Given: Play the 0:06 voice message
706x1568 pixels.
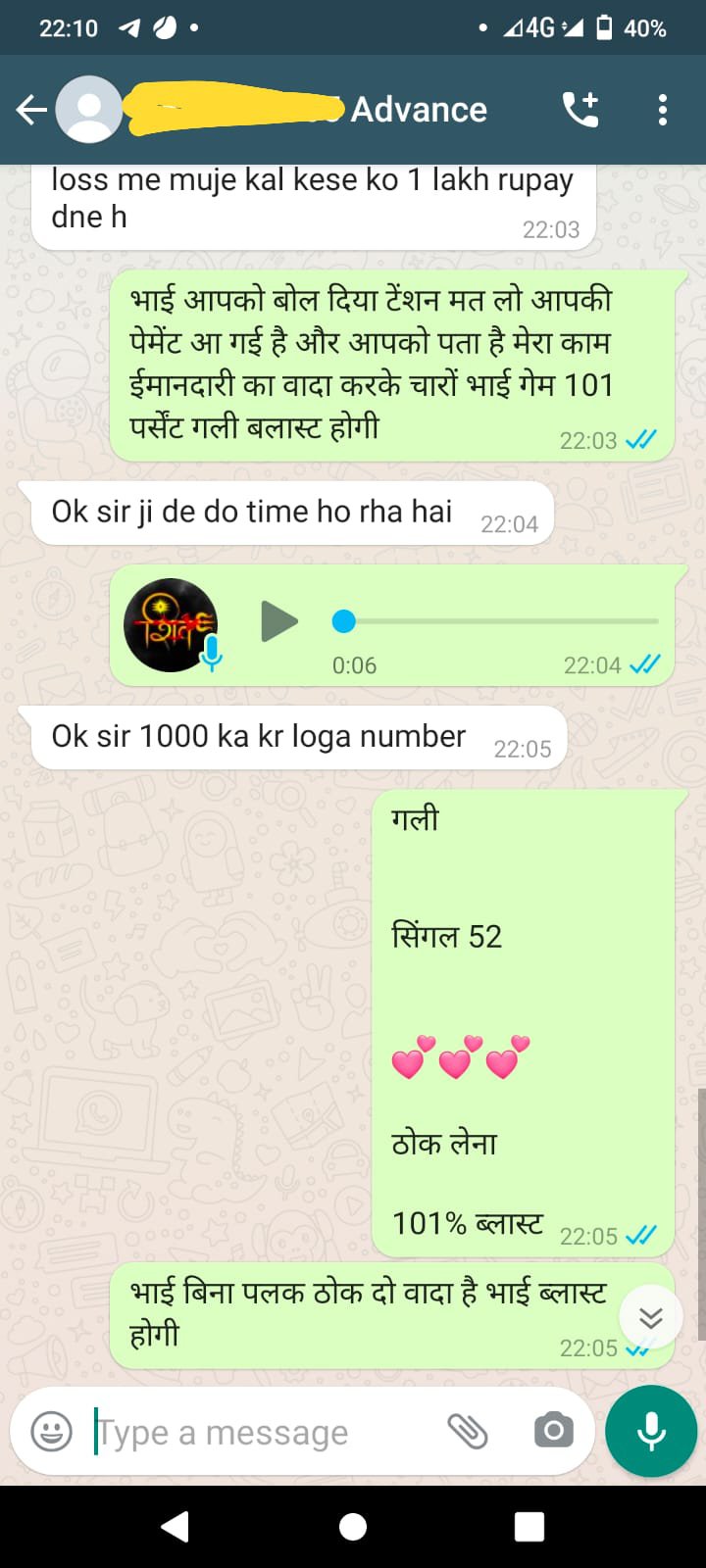Looking at the screenshot, I should point(278,621).
